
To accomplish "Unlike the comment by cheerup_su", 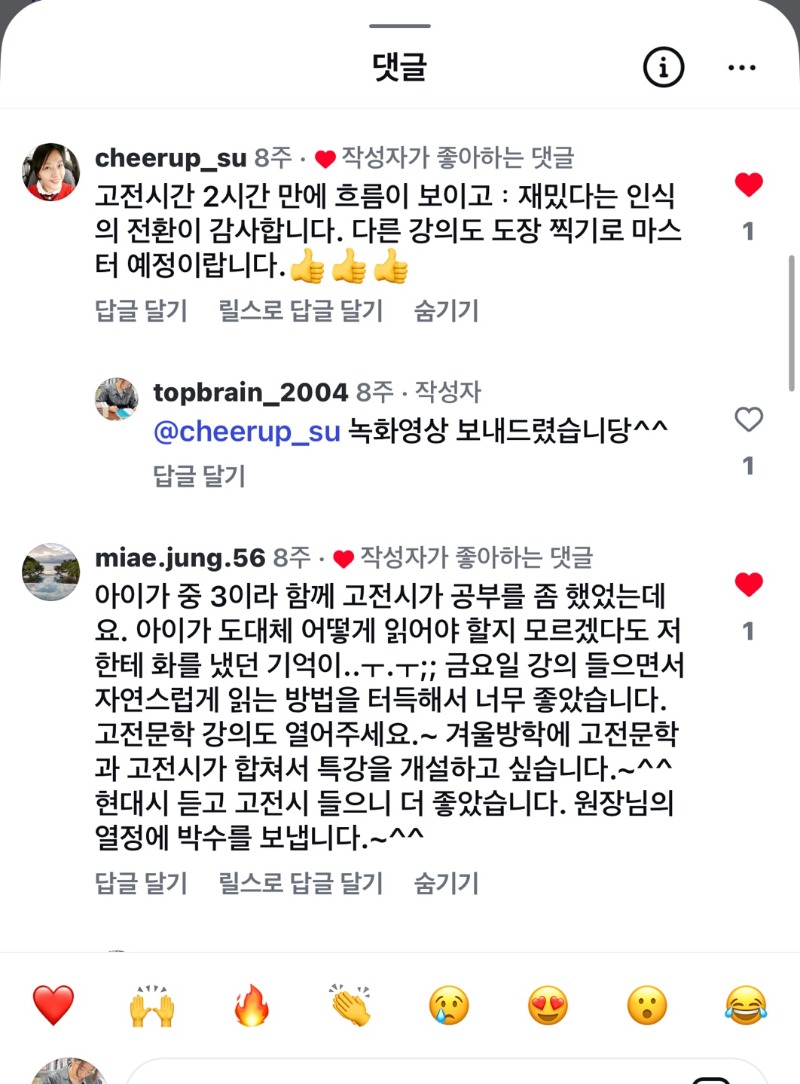I will pyautogui.click(x=748, y=185).
